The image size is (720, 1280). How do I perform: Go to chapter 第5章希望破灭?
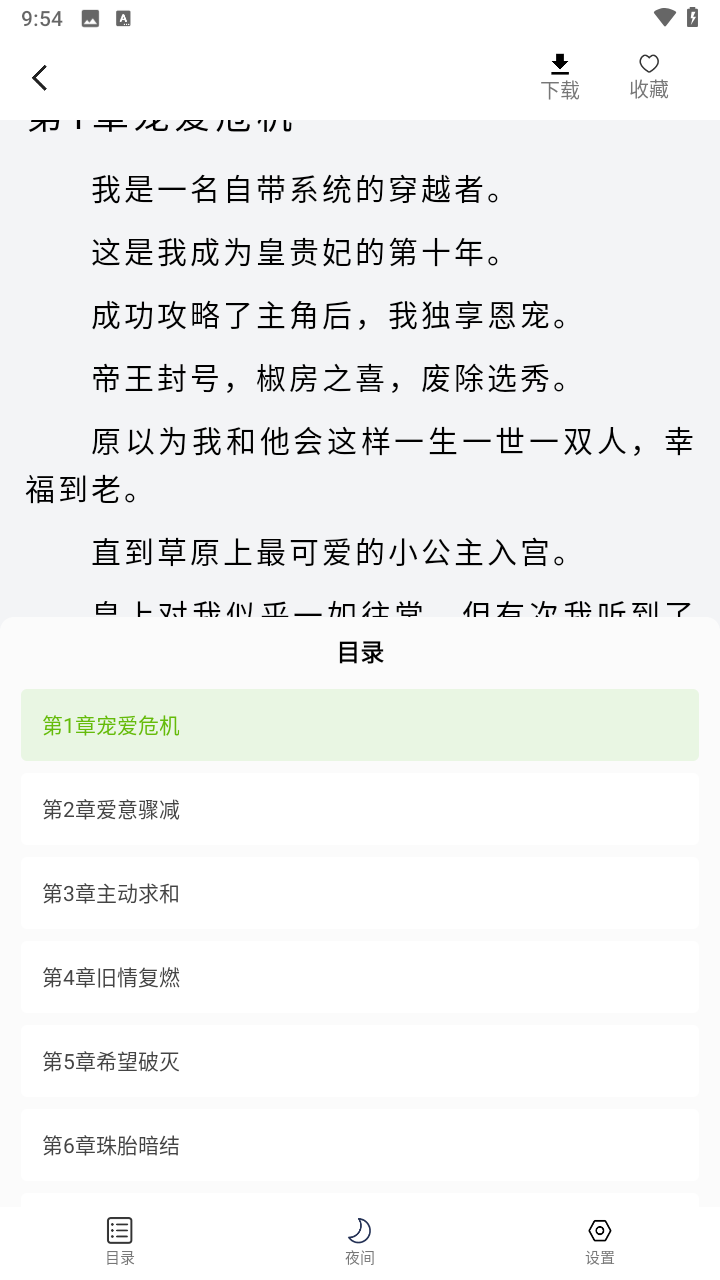(360, 1061)
